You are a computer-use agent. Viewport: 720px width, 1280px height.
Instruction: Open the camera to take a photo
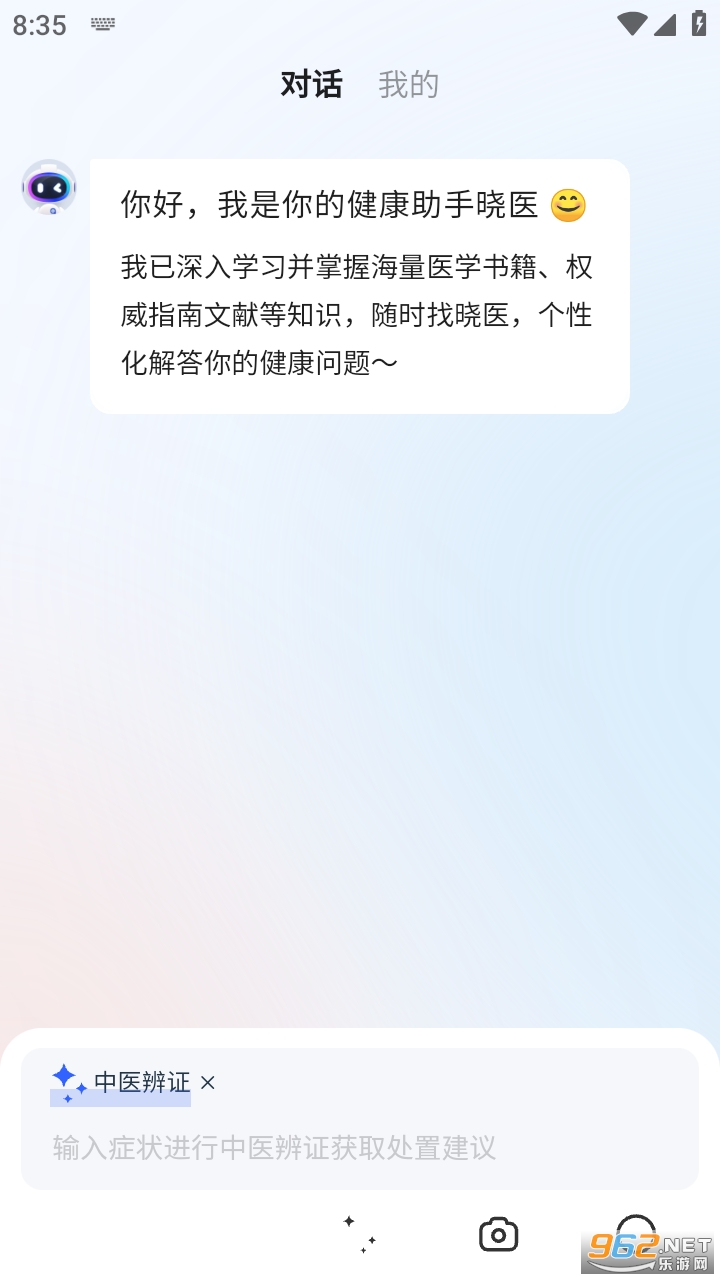click(x=498, y=1235)
